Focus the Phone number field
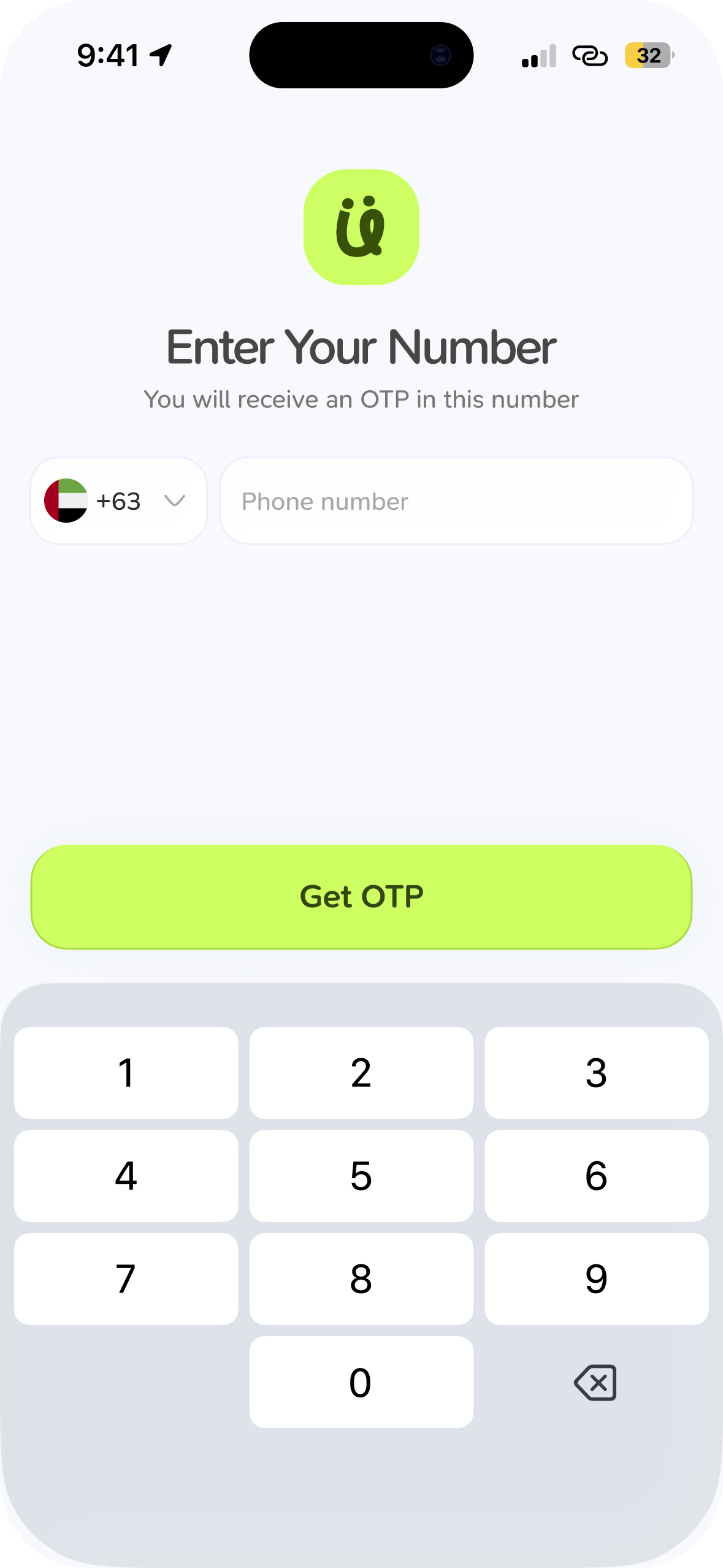Screen dimensions: 723x1568 coord(456,501)
